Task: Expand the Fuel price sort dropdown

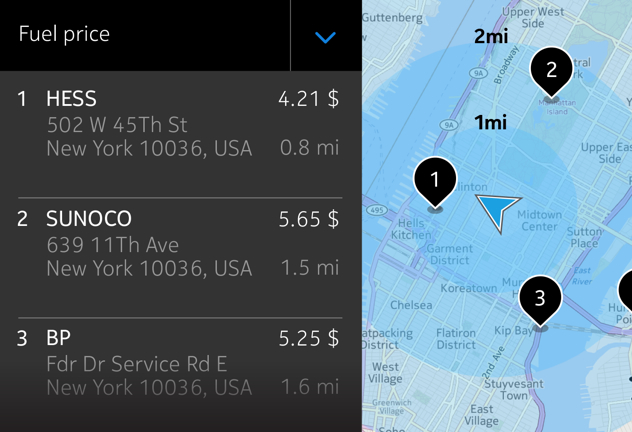Action: tap(325, 37)
